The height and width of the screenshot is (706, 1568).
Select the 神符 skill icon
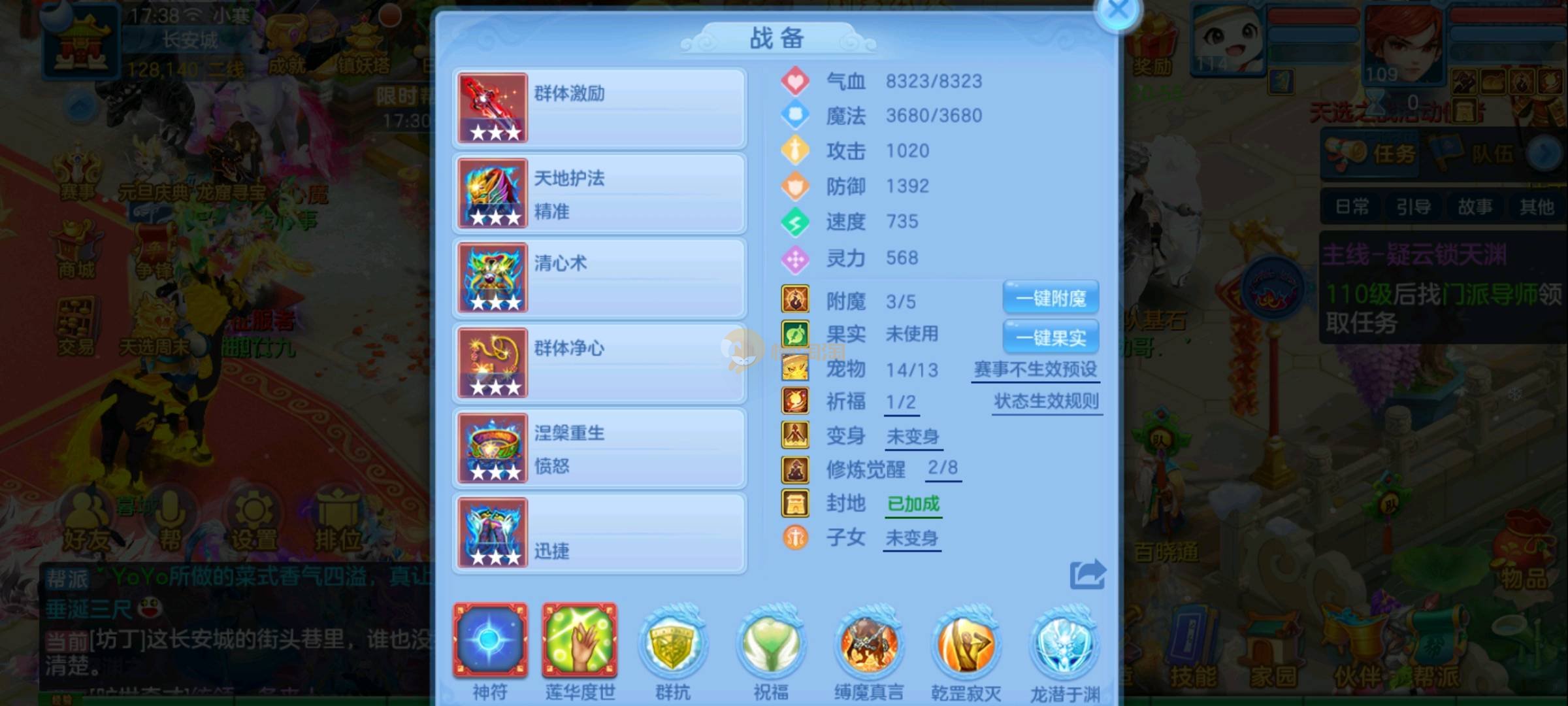[490, 641]
